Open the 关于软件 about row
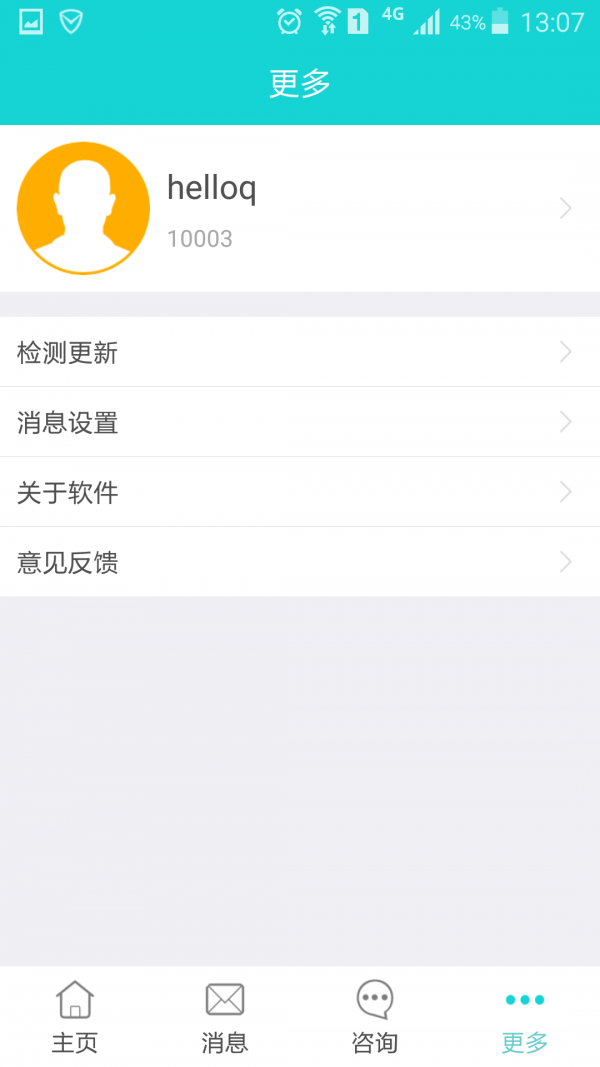Image resolution: width=600 pixels, height=1067 pixels. [x=300, y=492]
